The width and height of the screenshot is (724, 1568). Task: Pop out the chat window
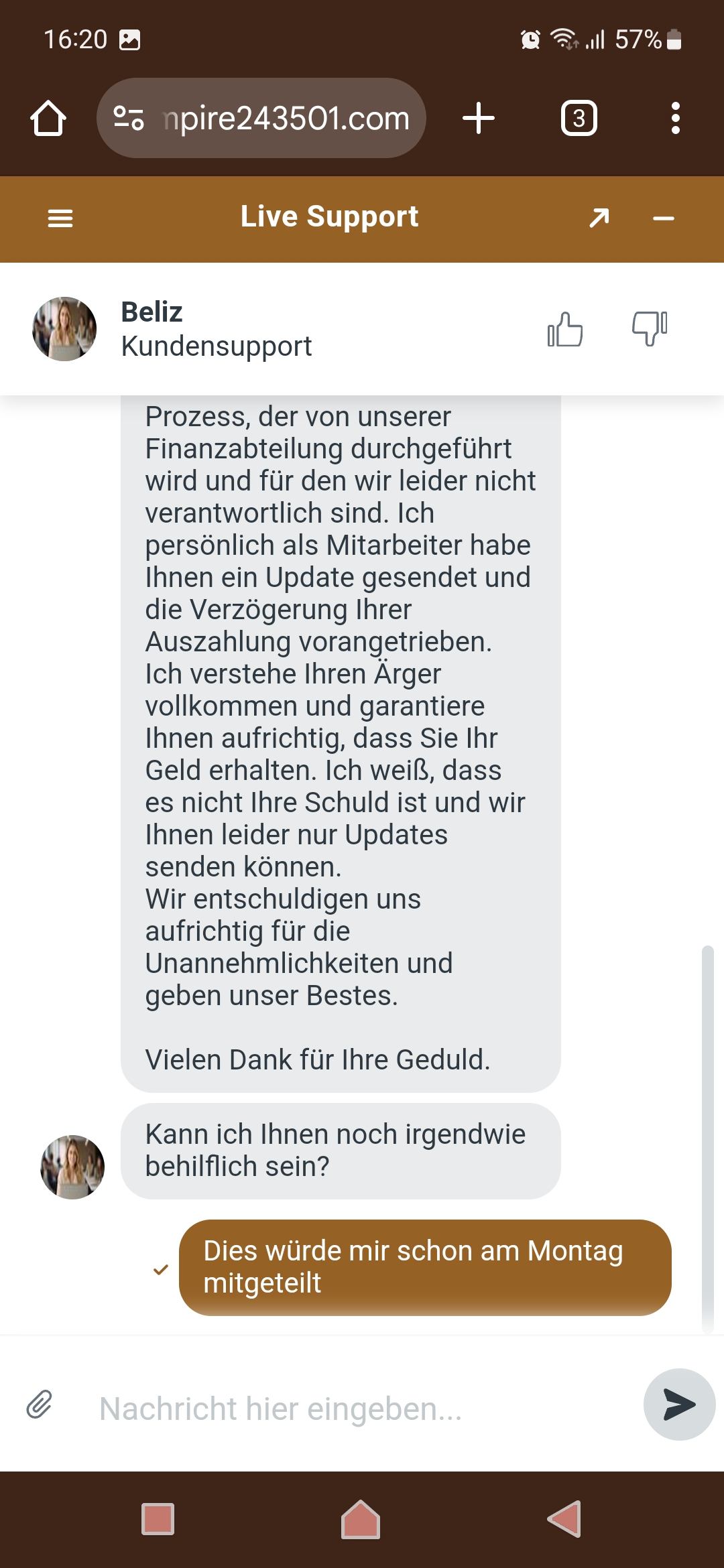599,218
